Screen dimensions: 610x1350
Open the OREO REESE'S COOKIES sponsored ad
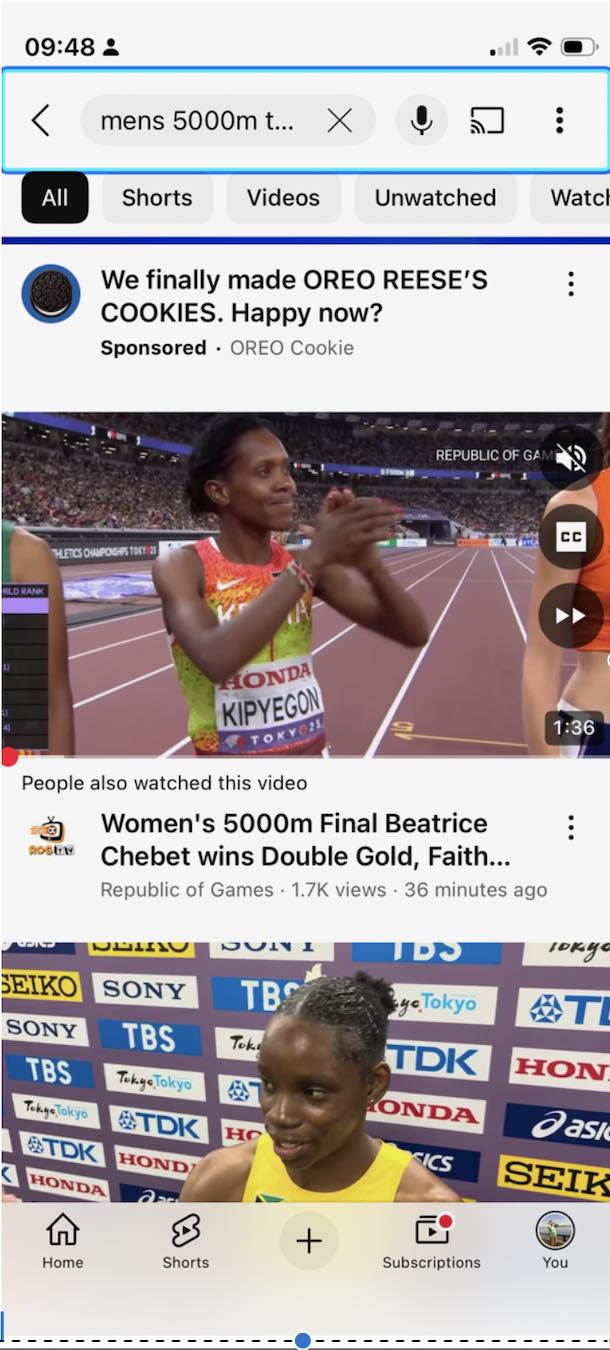294,296
